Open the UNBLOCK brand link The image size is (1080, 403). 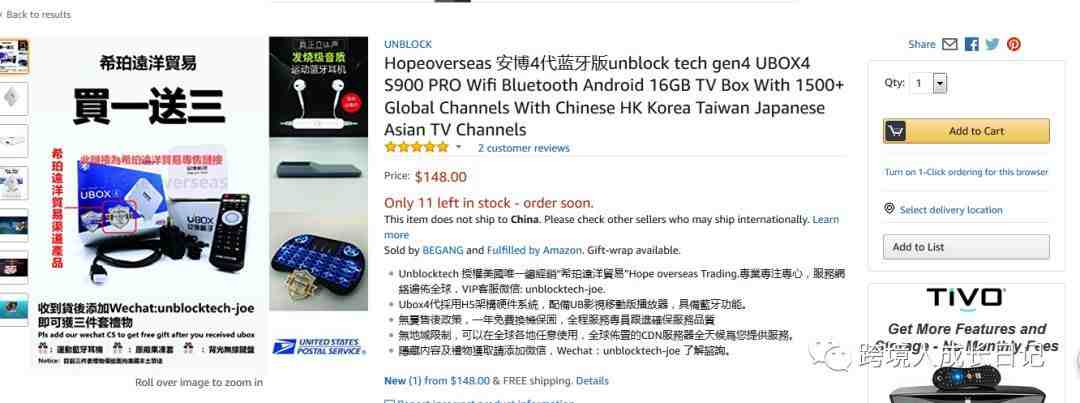tap(408, 44)
